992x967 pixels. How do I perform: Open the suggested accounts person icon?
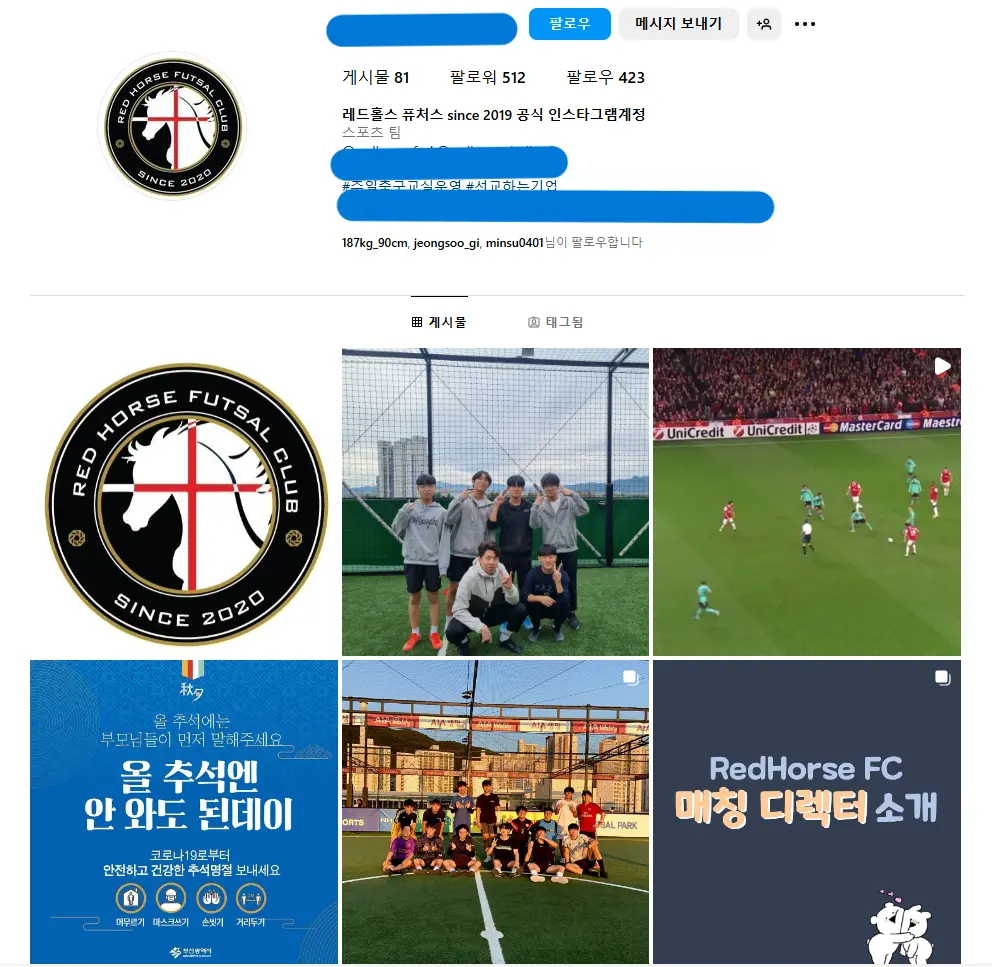(764, 24)
